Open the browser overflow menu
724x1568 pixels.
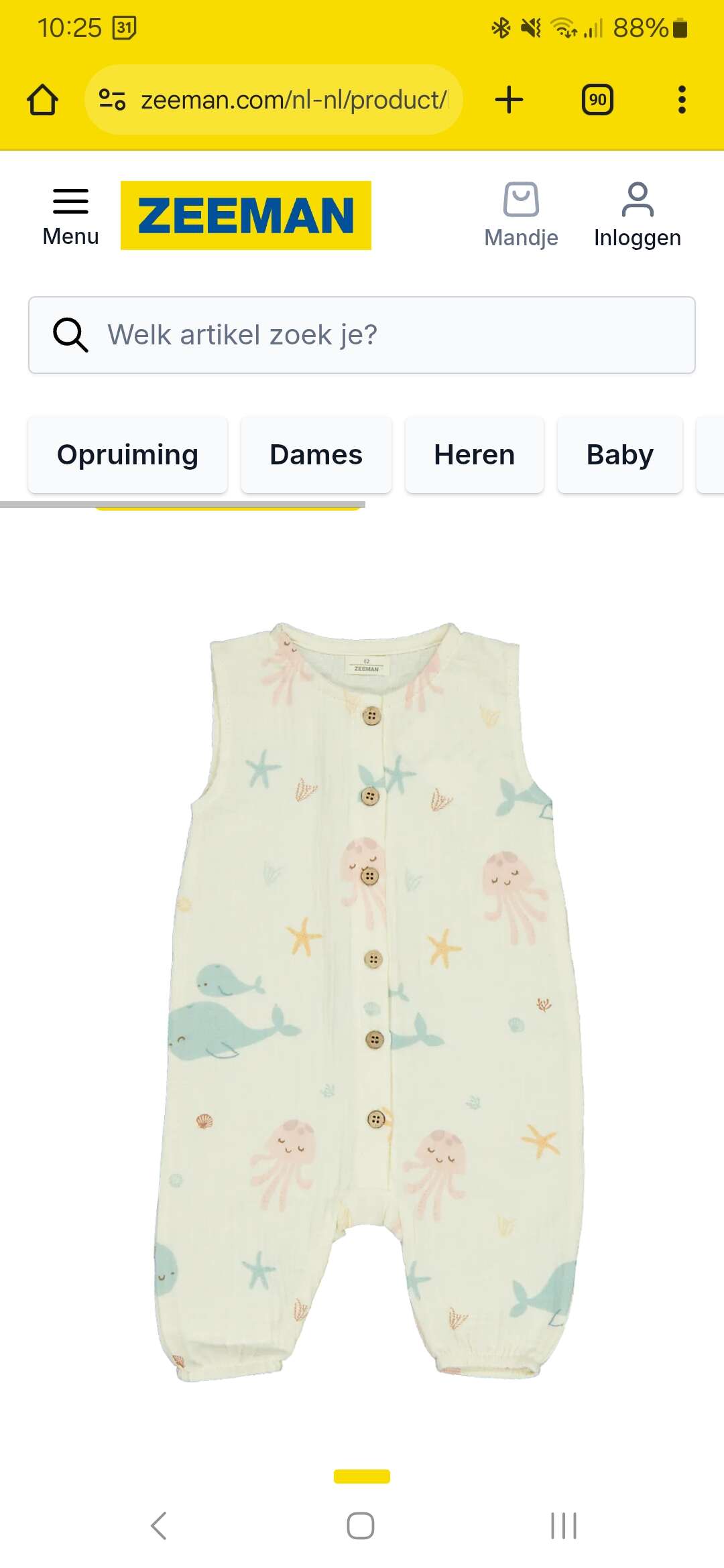(682, 100)
